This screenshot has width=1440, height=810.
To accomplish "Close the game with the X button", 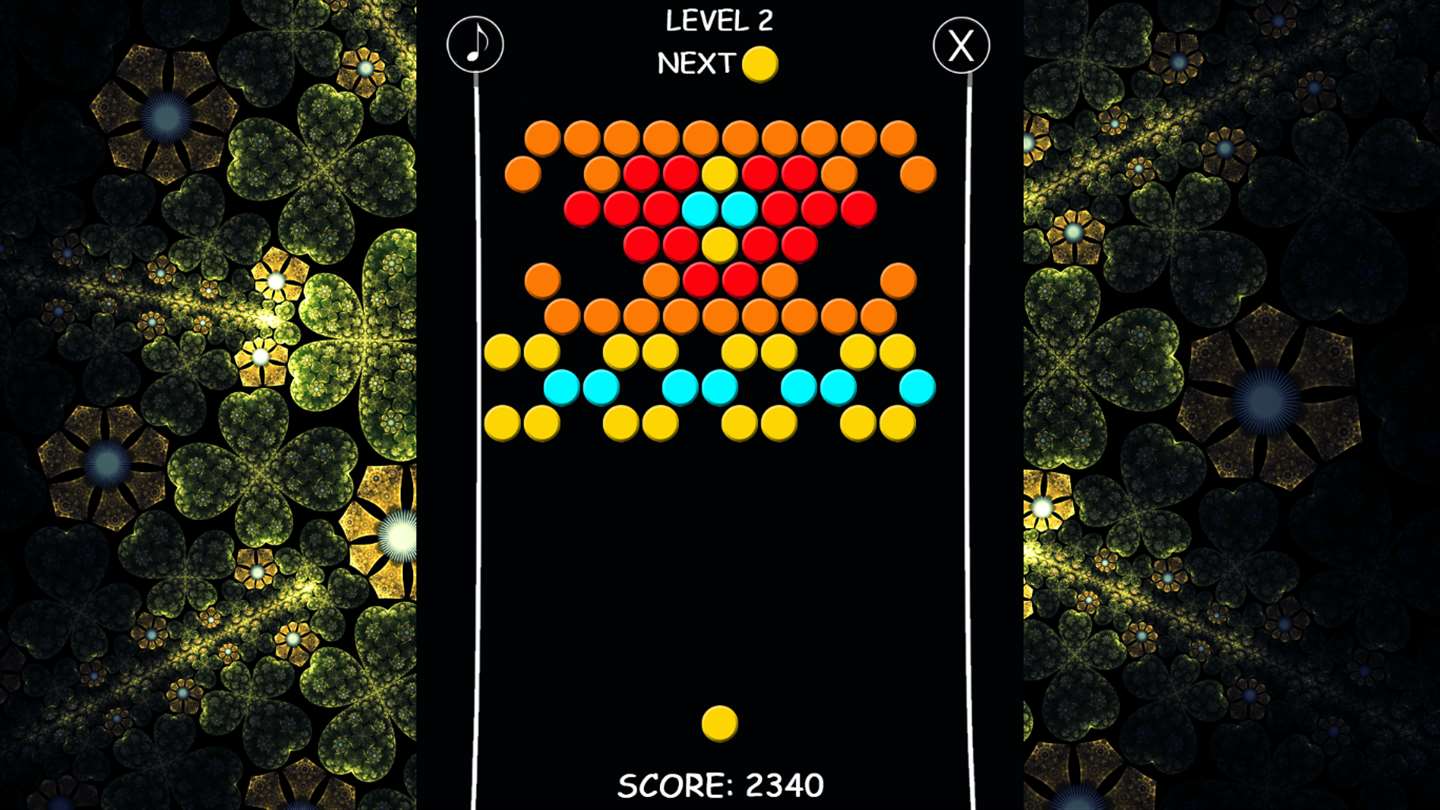I will pos(961,45).
